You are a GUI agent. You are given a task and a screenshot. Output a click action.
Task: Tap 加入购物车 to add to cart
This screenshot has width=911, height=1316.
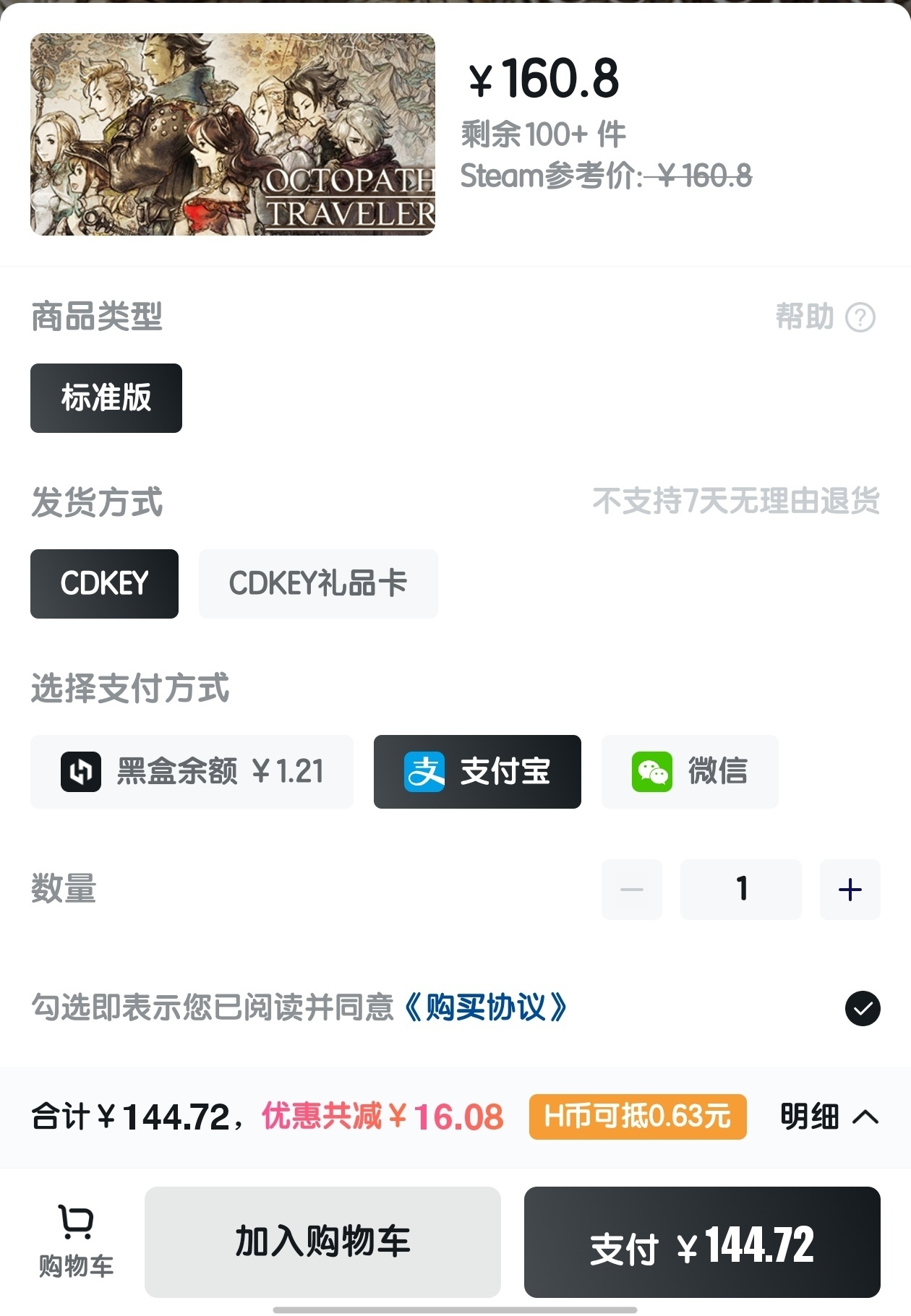click(322, 1242)
